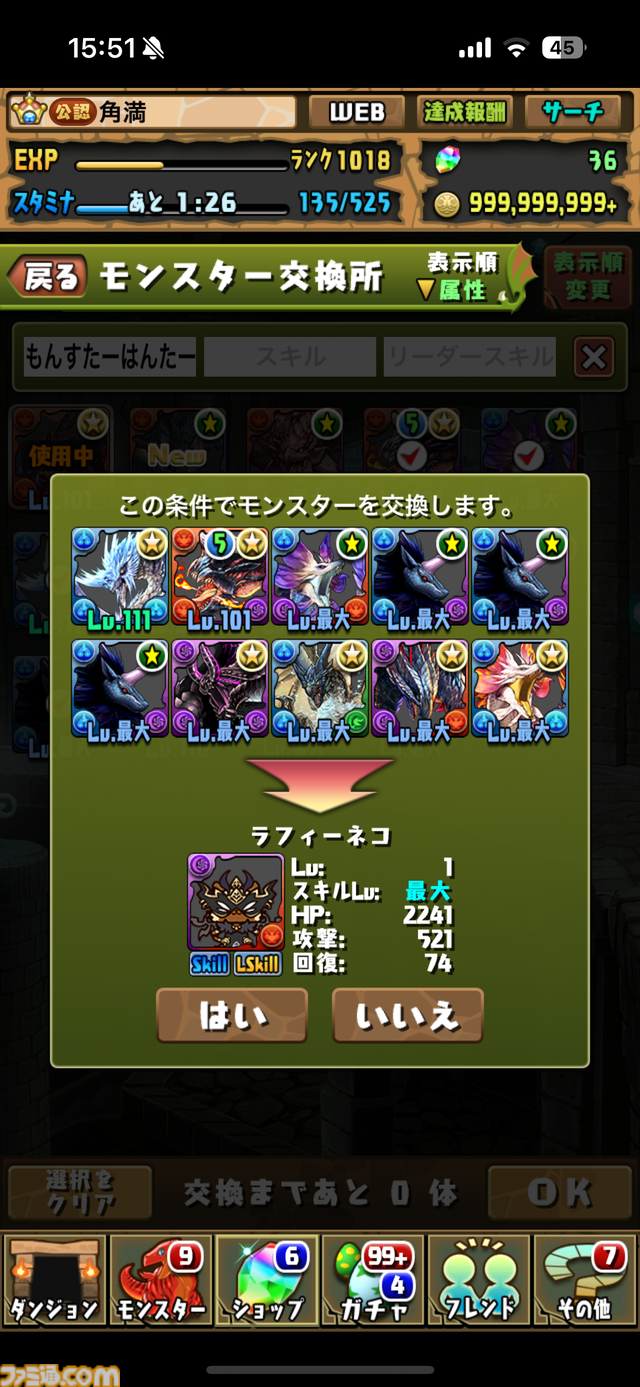640x1387 pixels.
Task: Tap the Lv.101 monster tile
Action: click(x=220, y=580)
